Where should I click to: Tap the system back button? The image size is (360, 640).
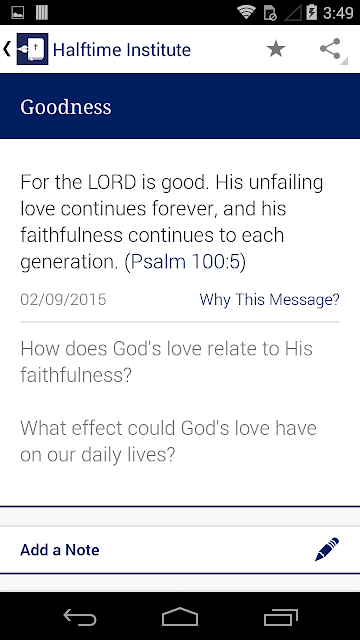click(x=80, y=617)
